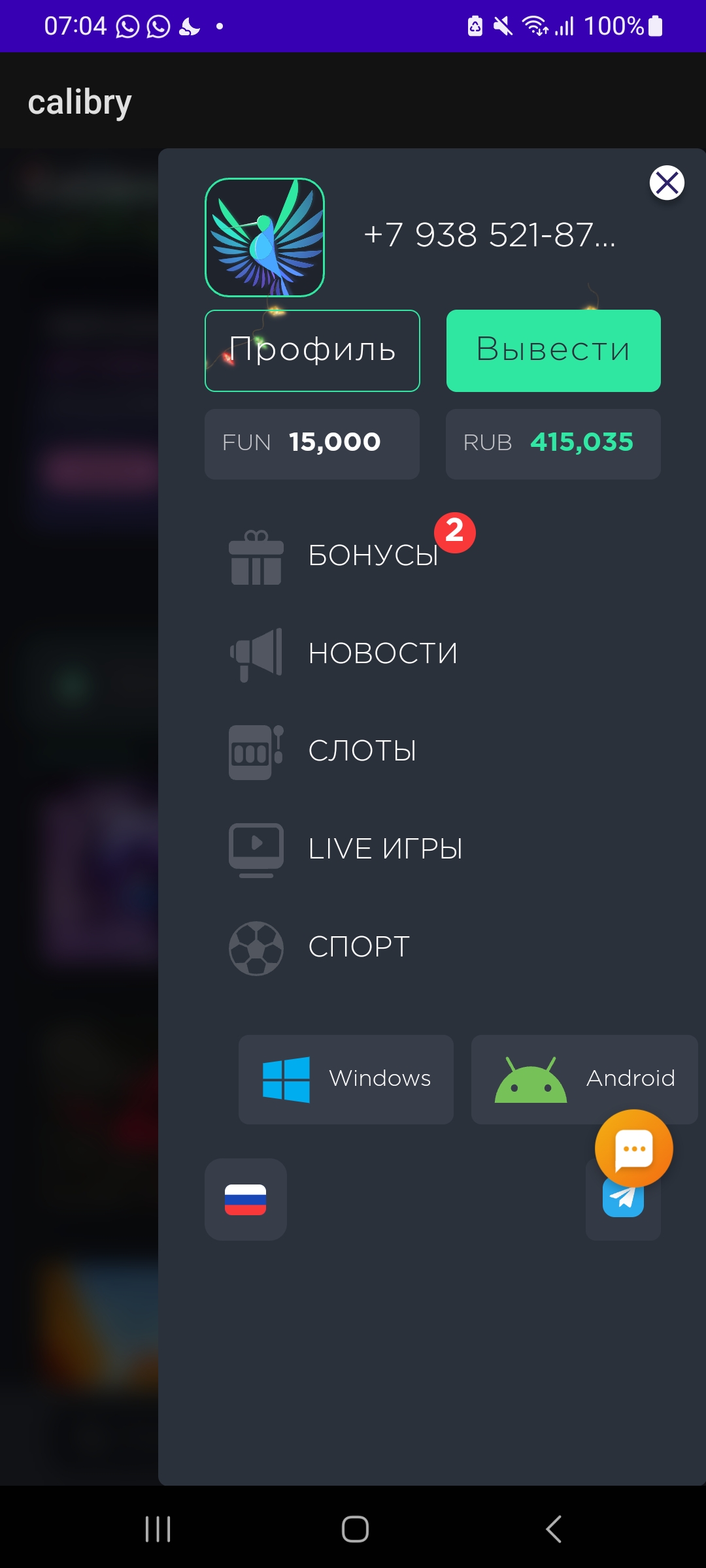Go to Слоты
This screenshot has height=1568, width=706.
click(x=361, y=751)
